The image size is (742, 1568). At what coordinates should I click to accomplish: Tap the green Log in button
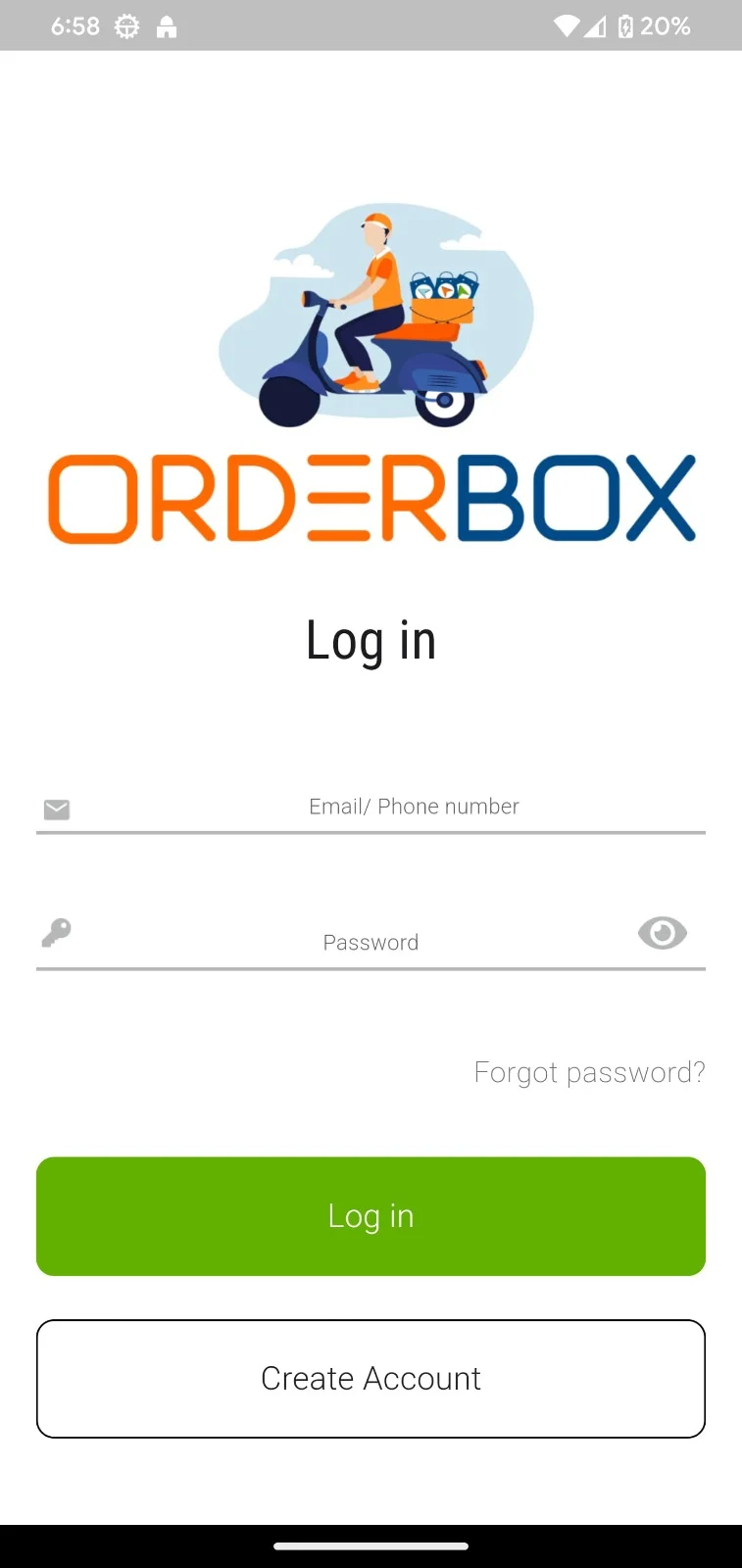pyautogui.click(x=371, y=1216)
